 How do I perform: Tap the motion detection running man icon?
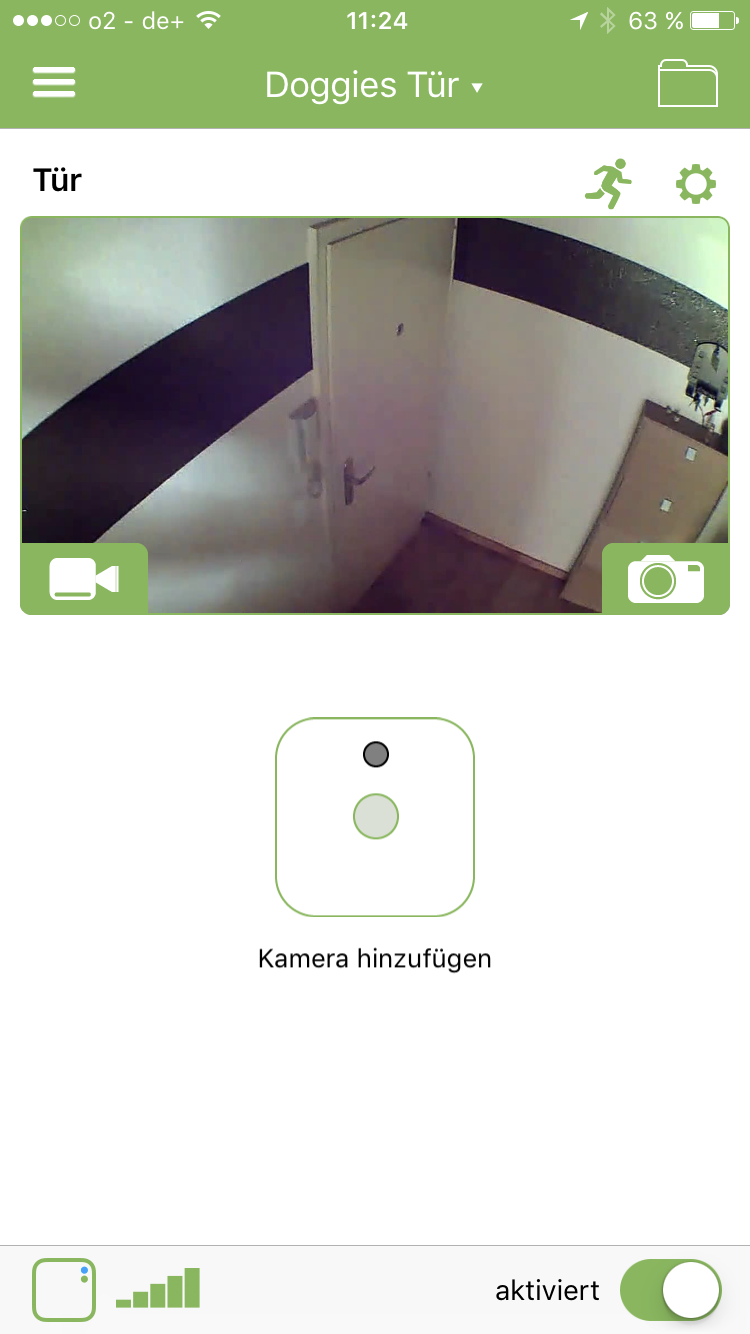pyautogui.click(x=608, y=183)
